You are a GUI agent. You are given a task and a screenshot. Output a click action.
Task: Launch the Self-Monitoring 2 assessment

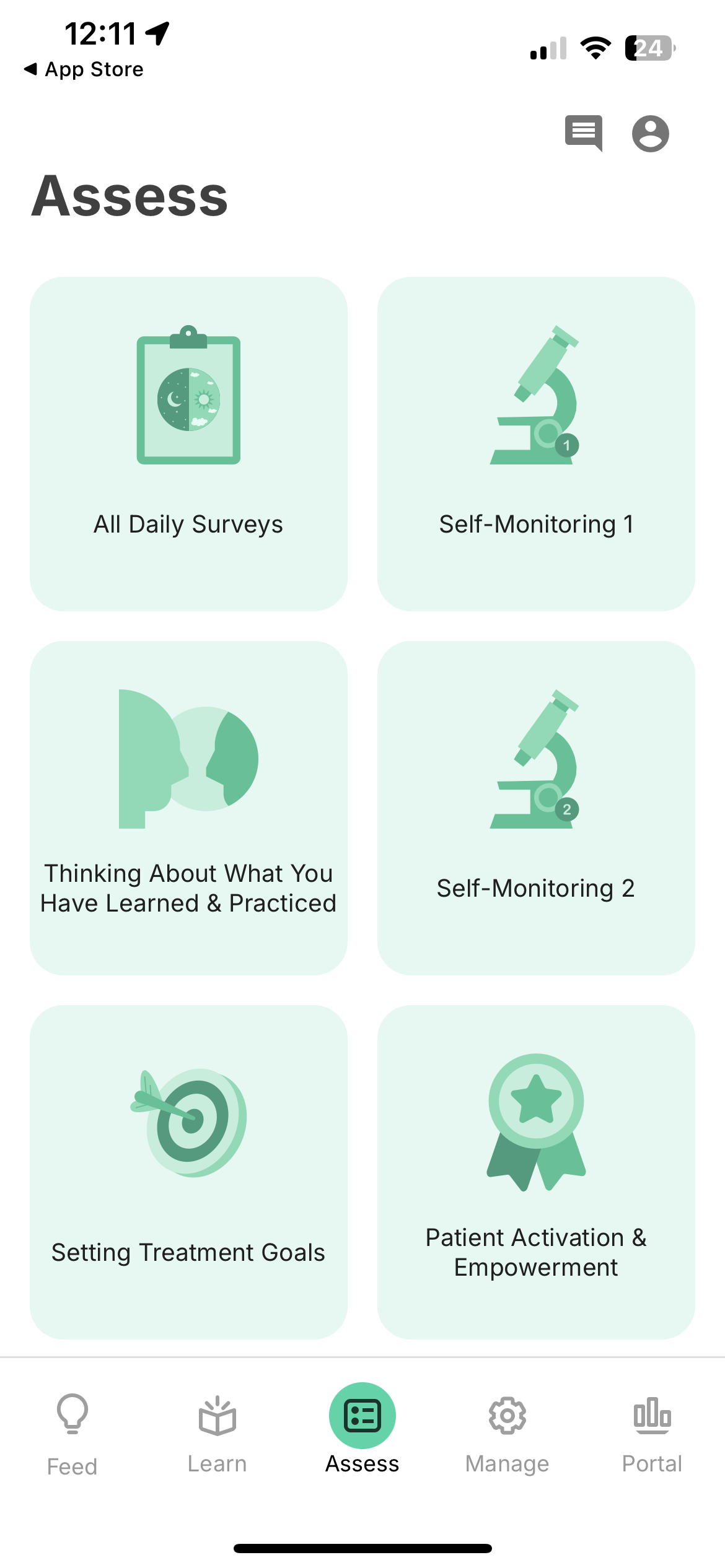click(536, 808)
